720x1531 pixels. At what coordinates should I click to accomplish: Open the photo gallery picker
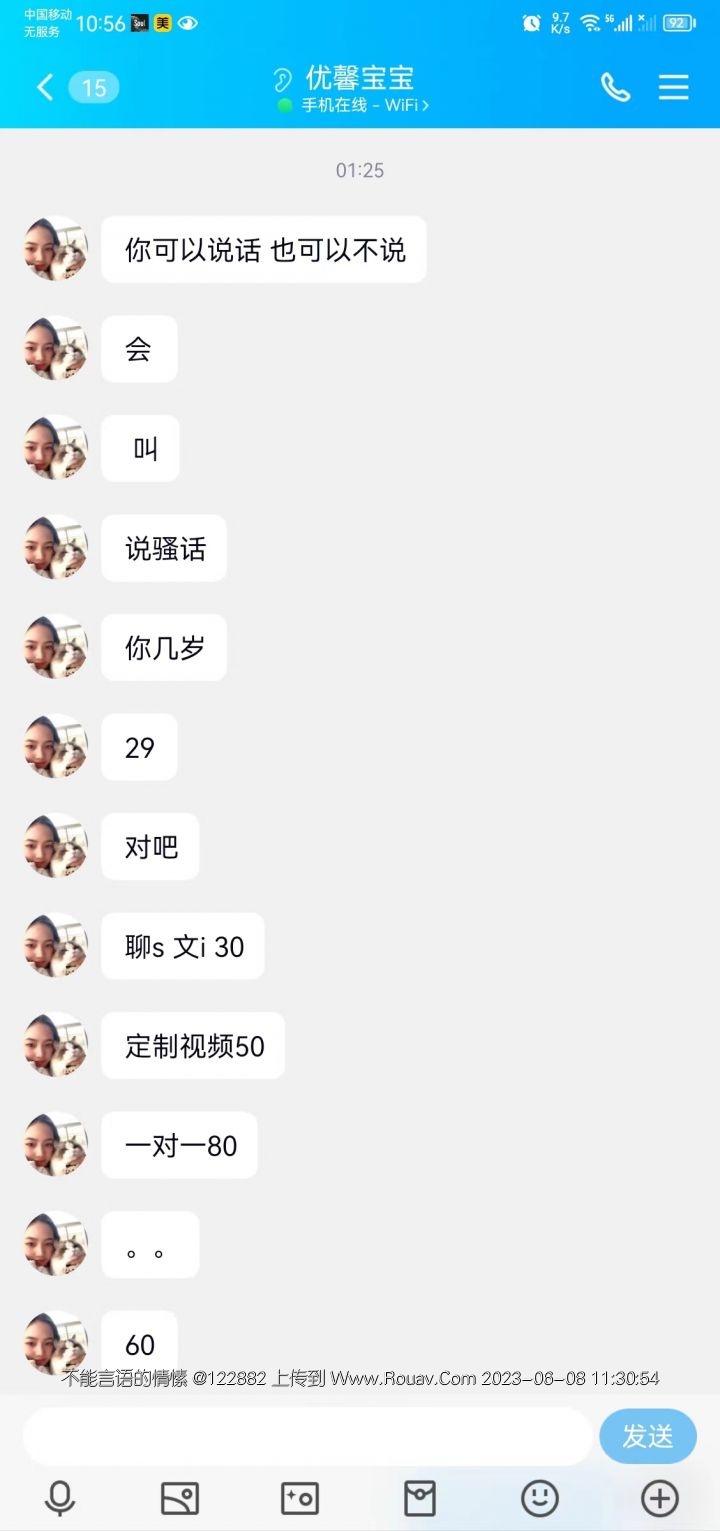point(180,1498)
